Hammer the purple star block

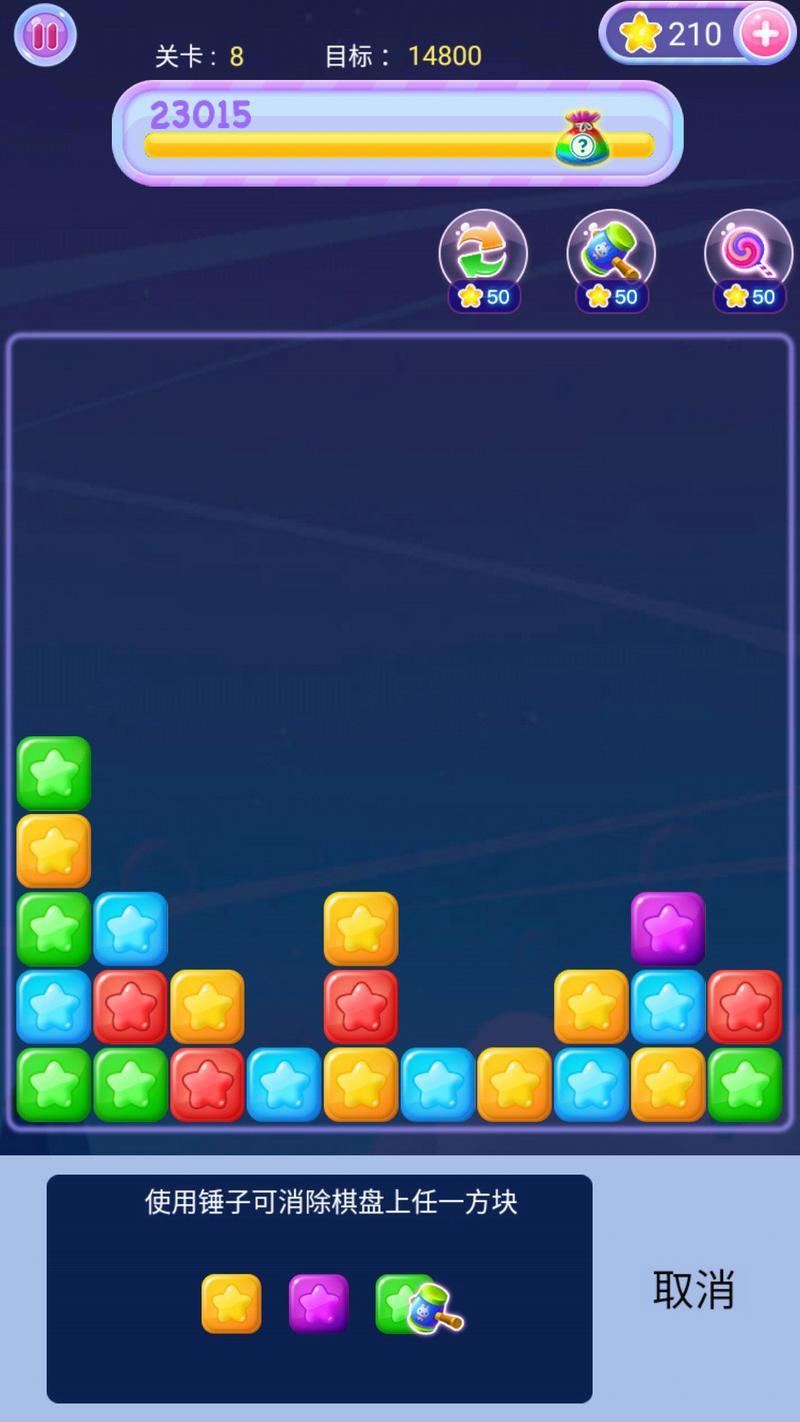pyautogui.click(x=668, y=929)
